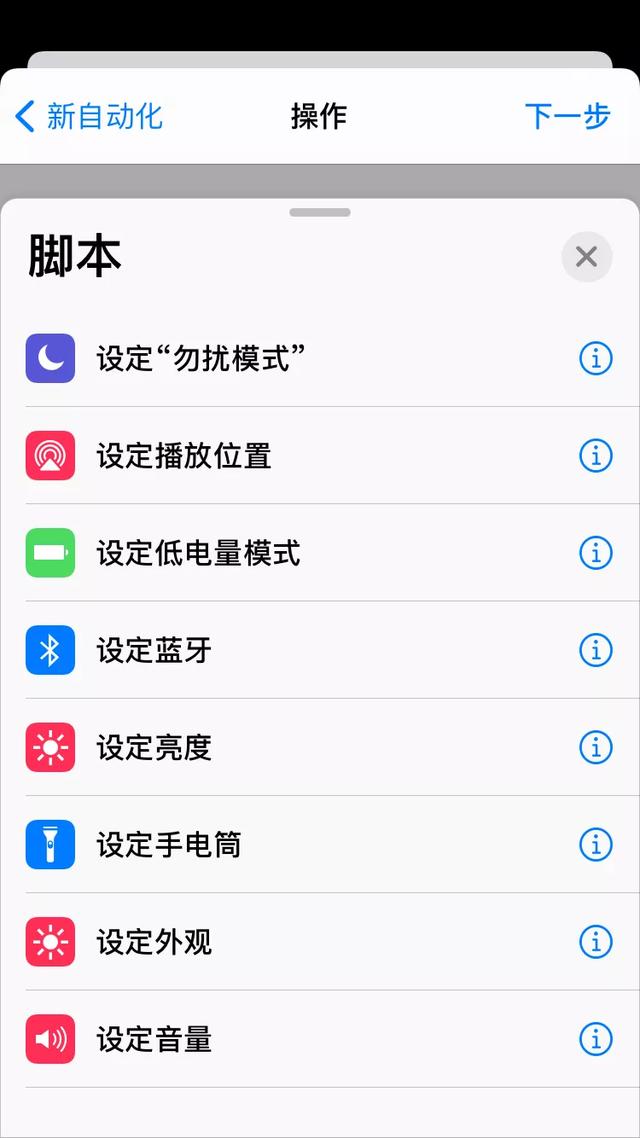Close the 脚本 panel

[x=586, y=257]
